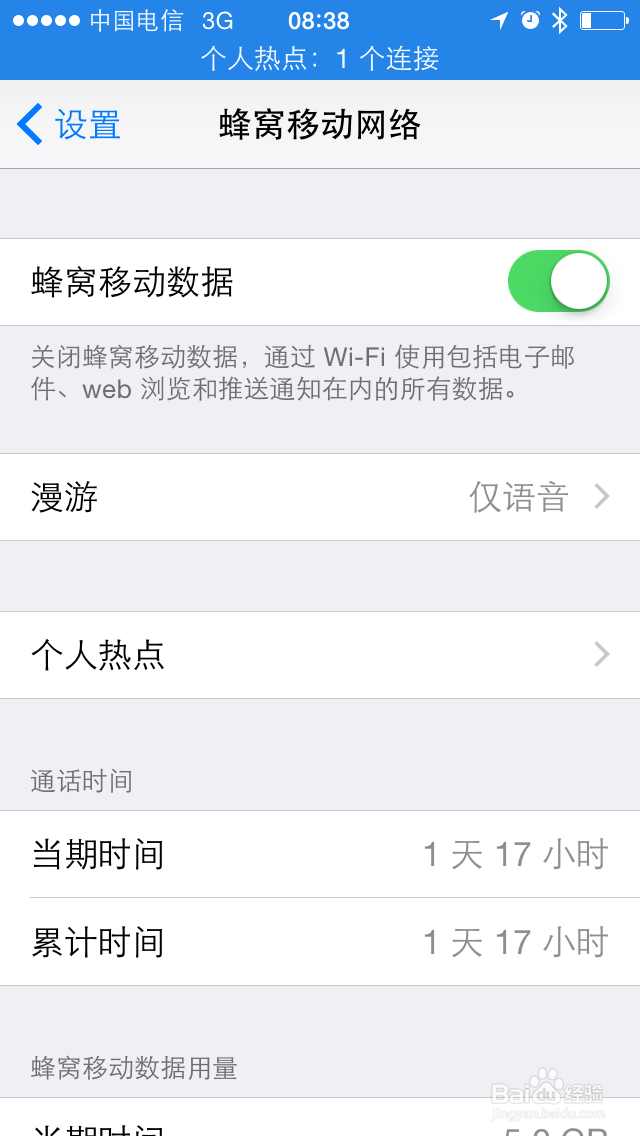Turn off the 蜂窝移动数据 switch
The image size is (640, 1136).
(558, 282)
